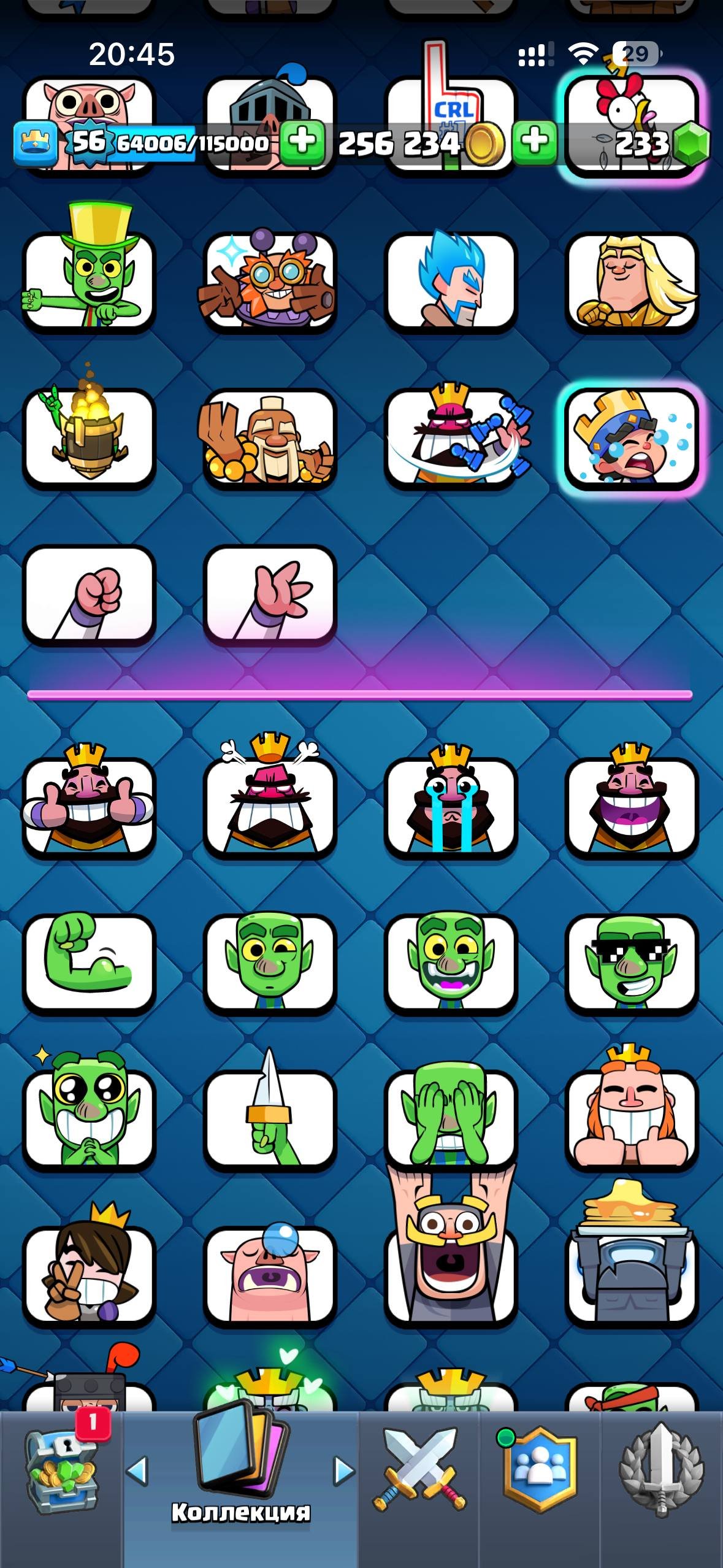This screenshot has width=723, height=1568.
Task: Tap the left arrow beside Коллекция
Action: 137,1470
